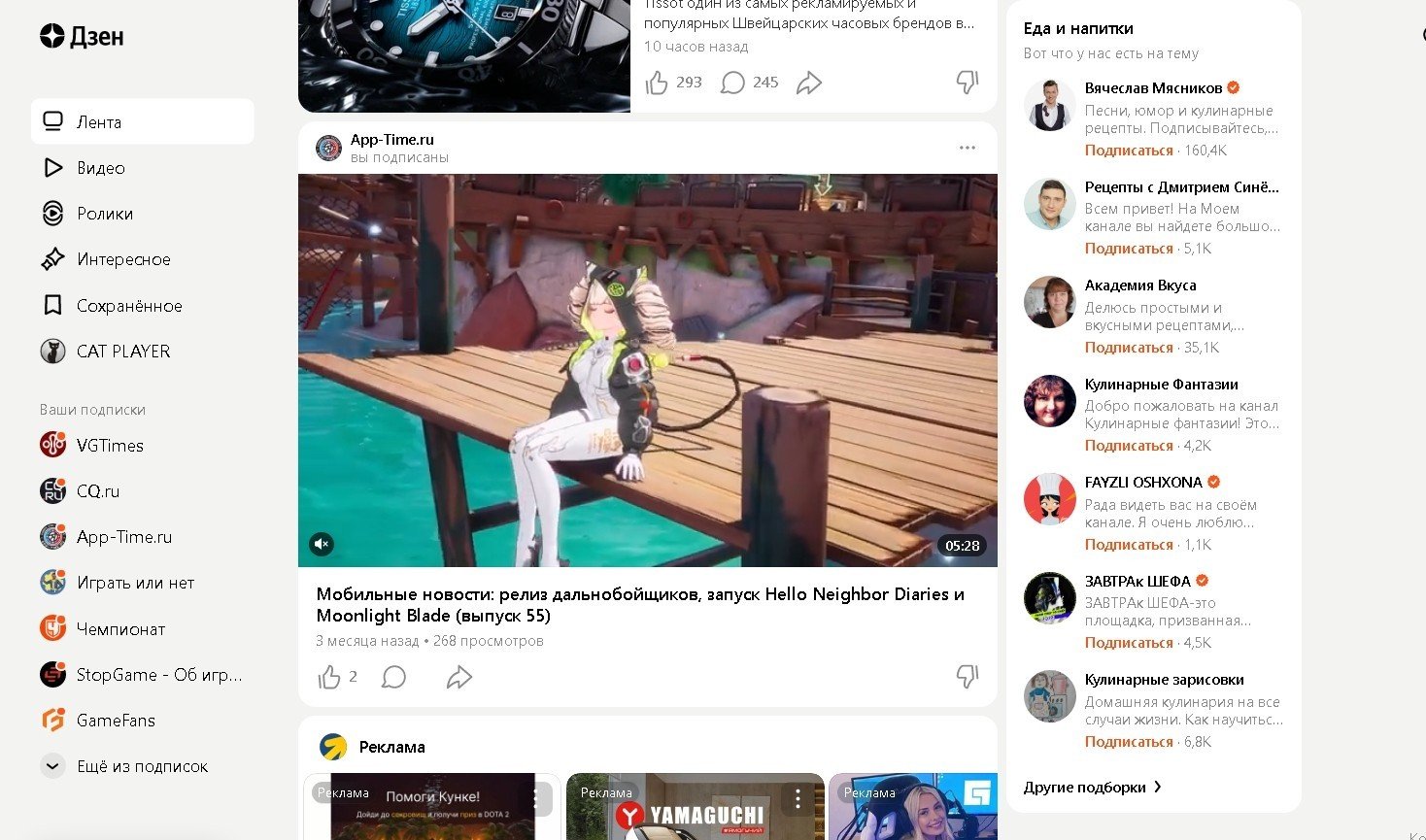Go to Сохранённое saved items
Viewport: 1426px width, 840px height.
pos(128,306)
